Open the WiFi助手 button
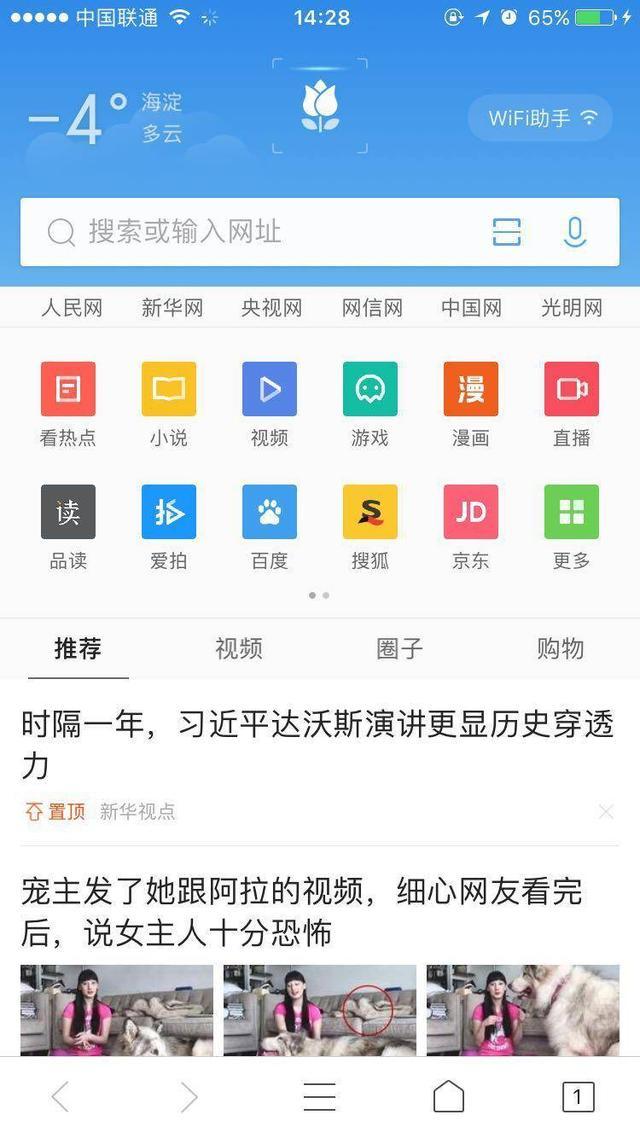Screen dimensions: 640x1138 [x=540, y=118]
